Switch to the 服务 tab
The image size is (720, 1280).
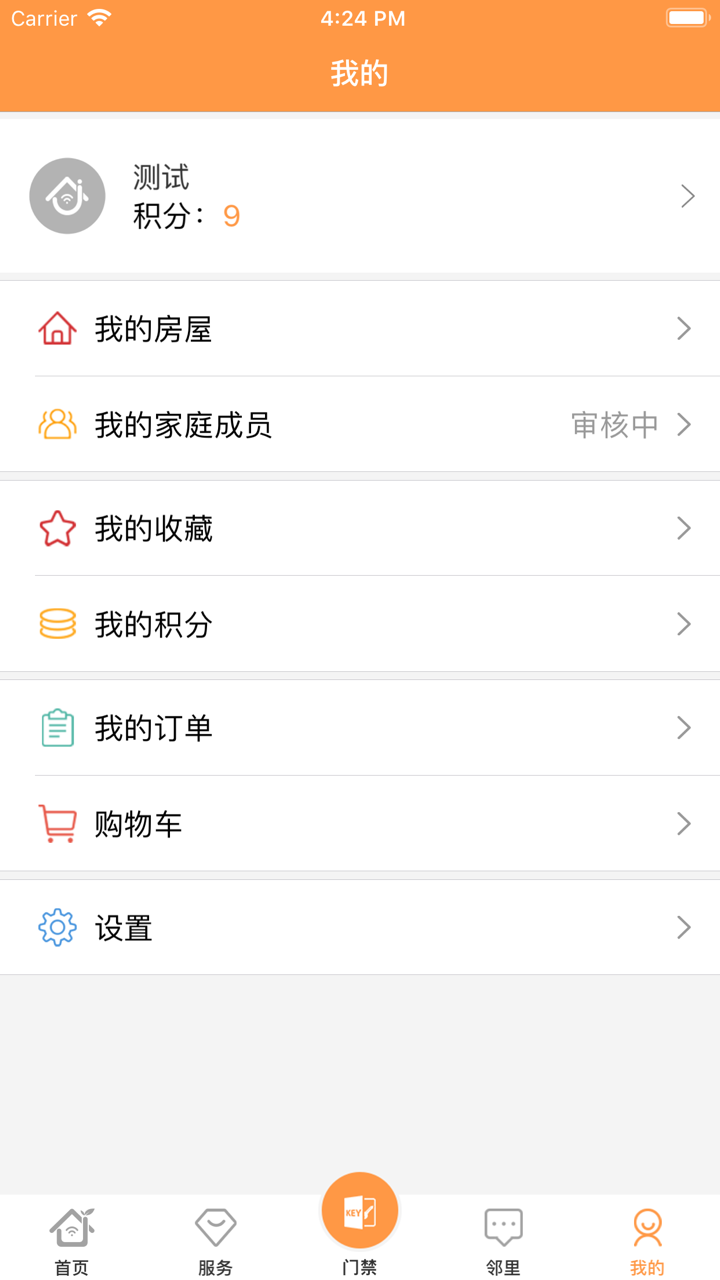click(x=215, y=1240)
